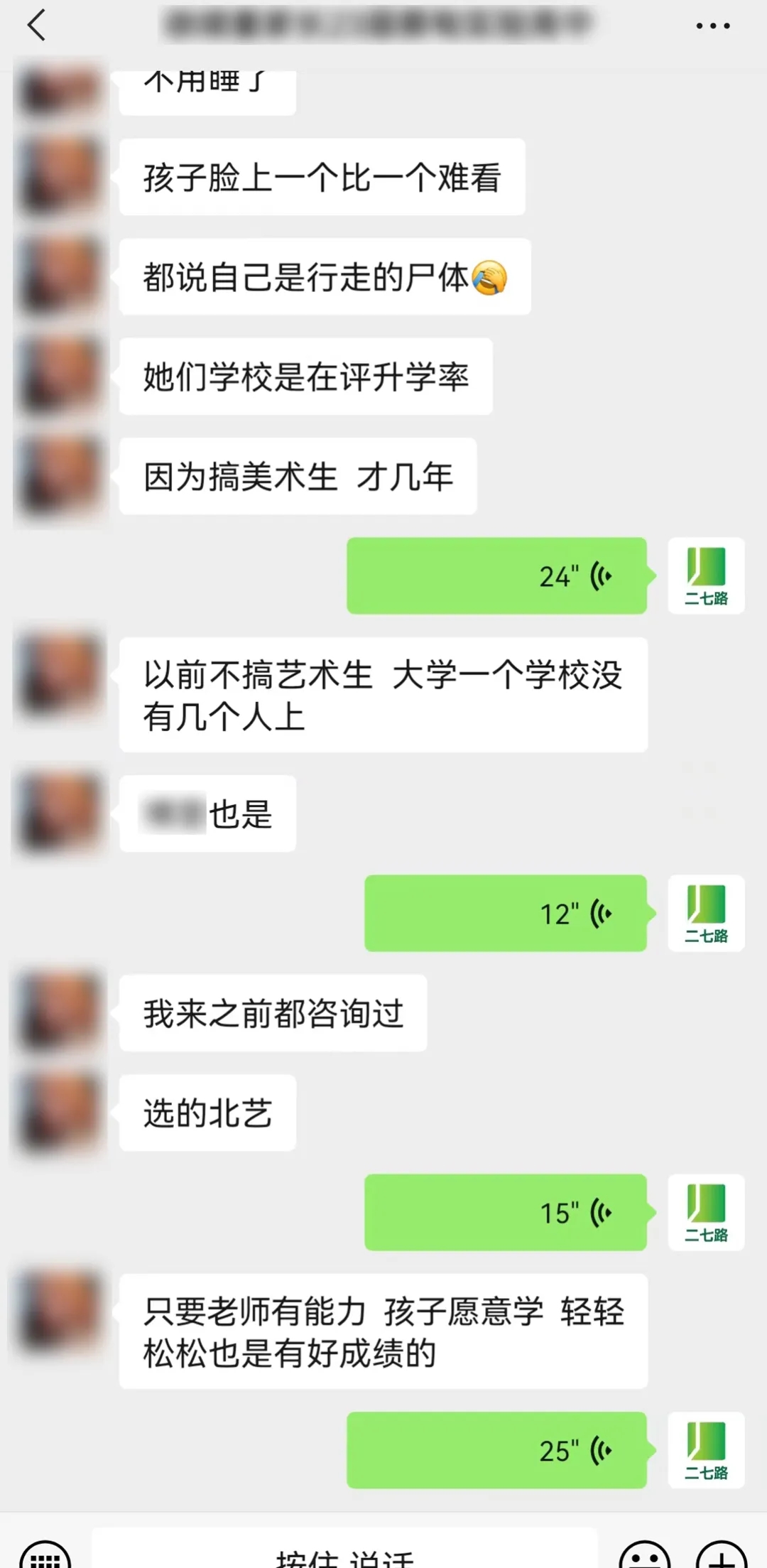
Task: Play the 25-second voice message
Action: [x=496, y=1451]
